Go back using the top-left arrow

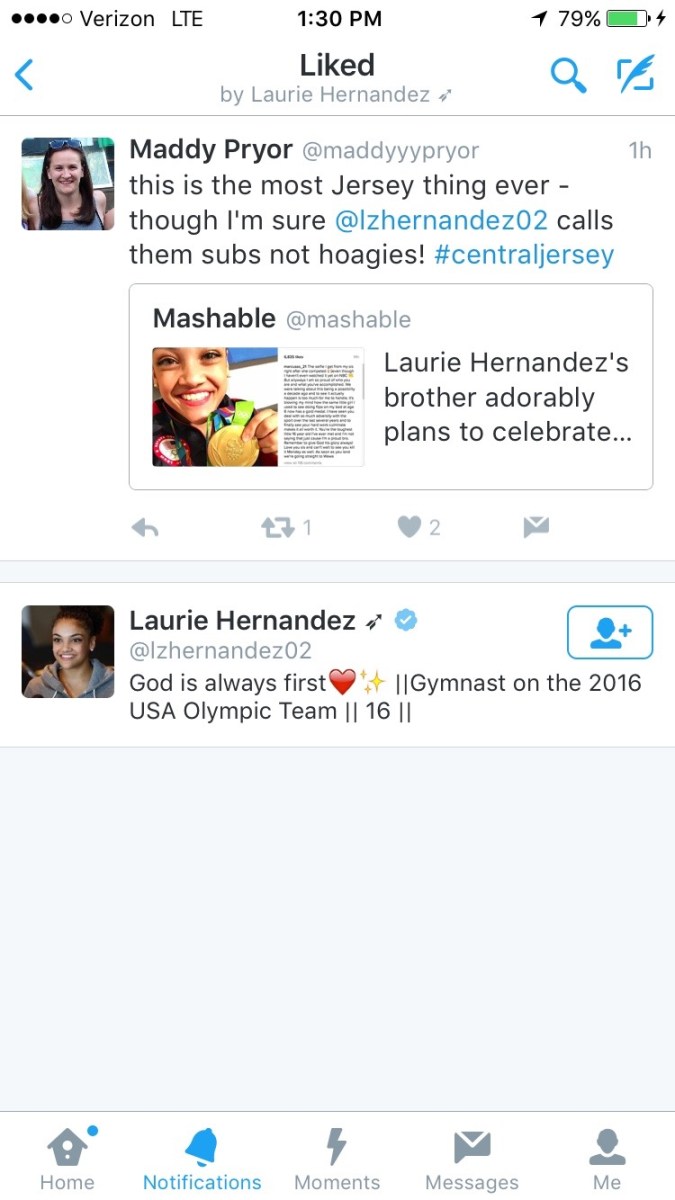(25, 76)
